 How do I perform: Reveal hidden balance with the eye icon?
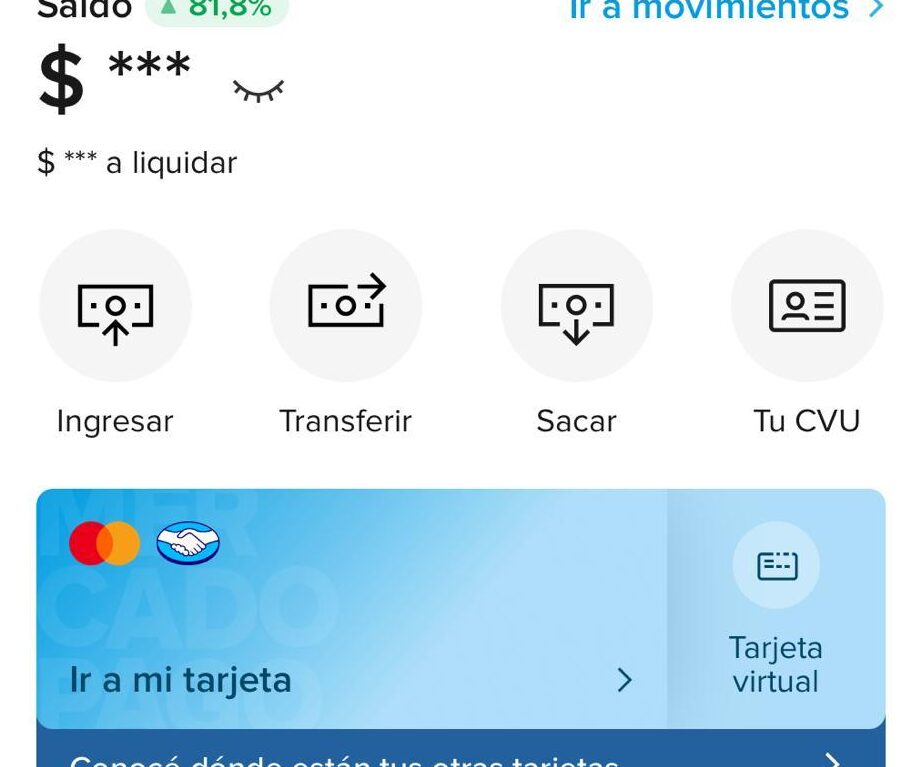258,91
